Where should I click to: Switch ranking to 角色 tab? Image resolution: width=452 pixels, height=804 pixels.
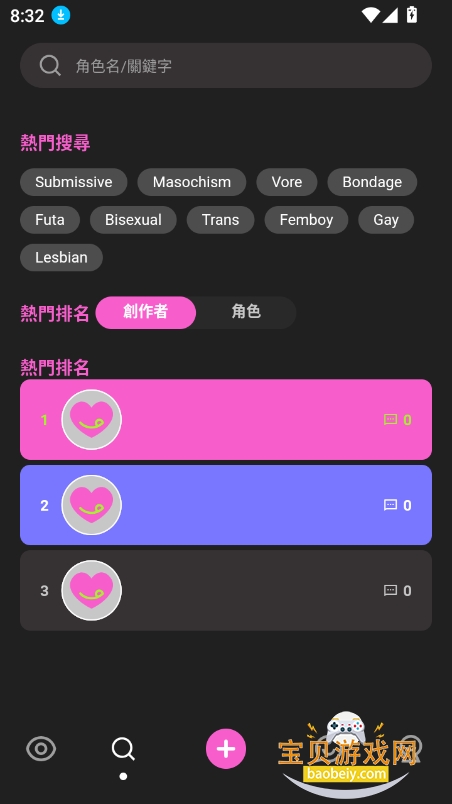click(246, 312)
